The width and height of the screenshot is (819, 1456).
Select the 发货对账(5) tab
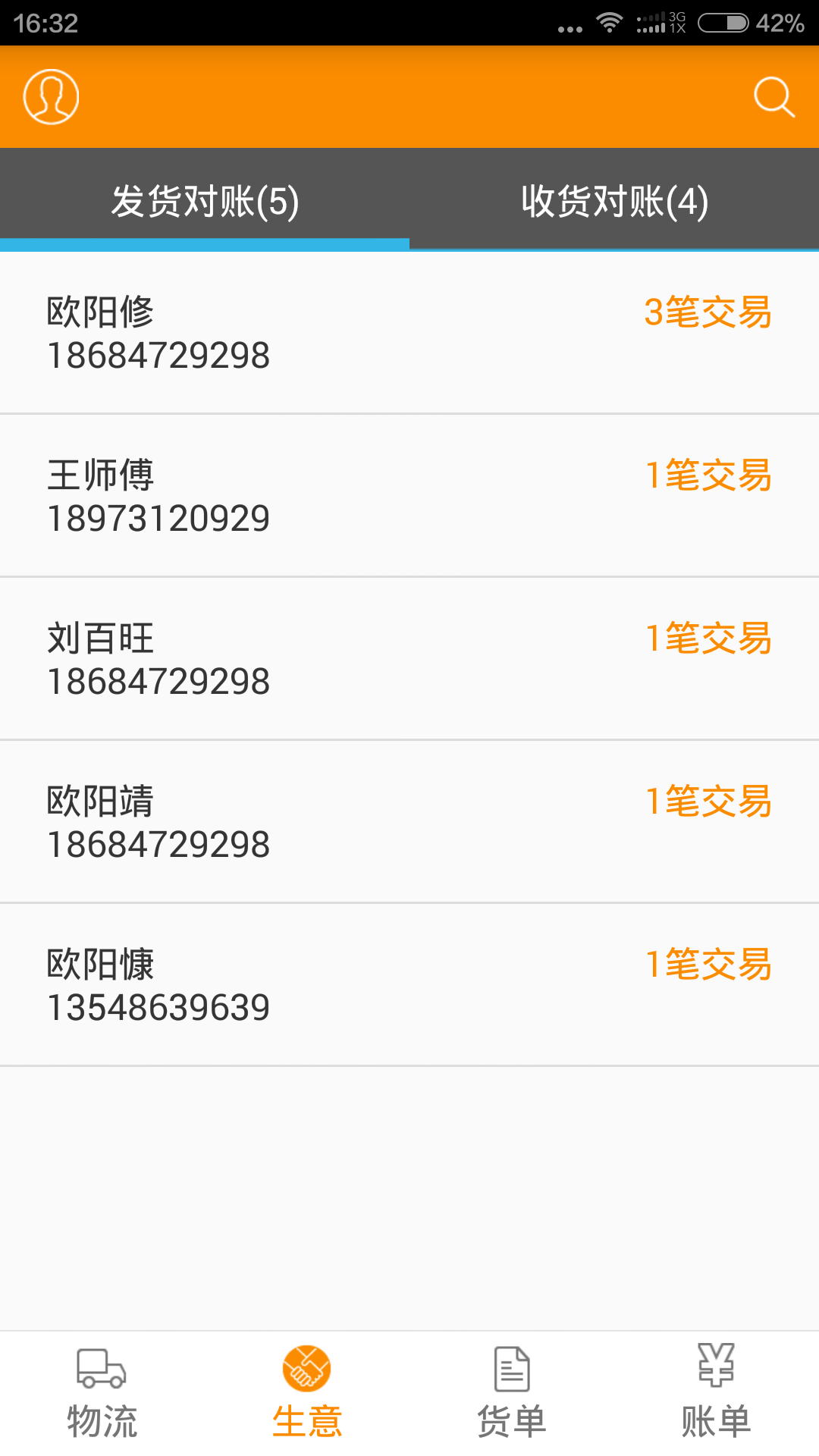205,201
